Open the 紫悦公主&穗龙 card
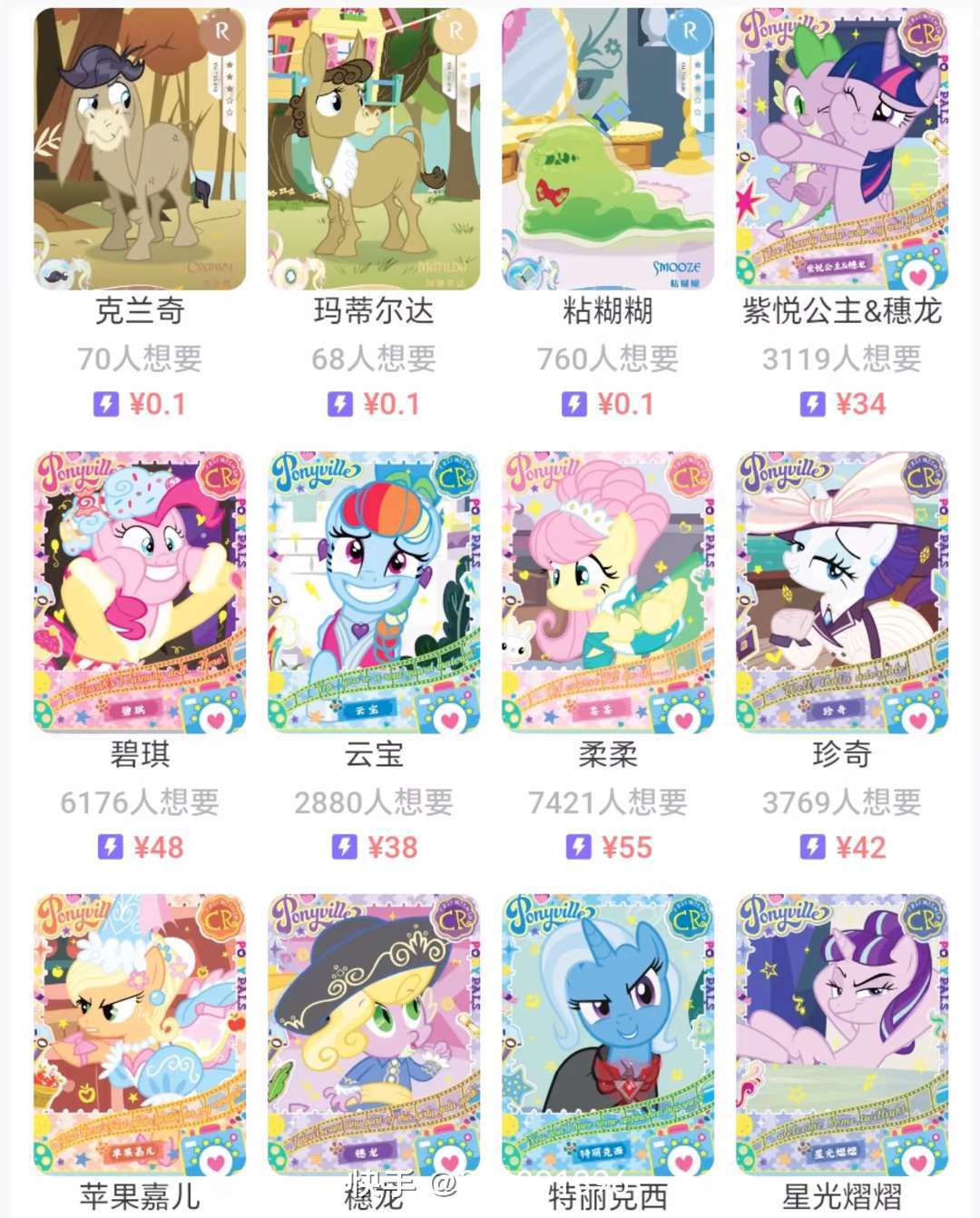Screen dimensions: 980x1218 point(842,150)
